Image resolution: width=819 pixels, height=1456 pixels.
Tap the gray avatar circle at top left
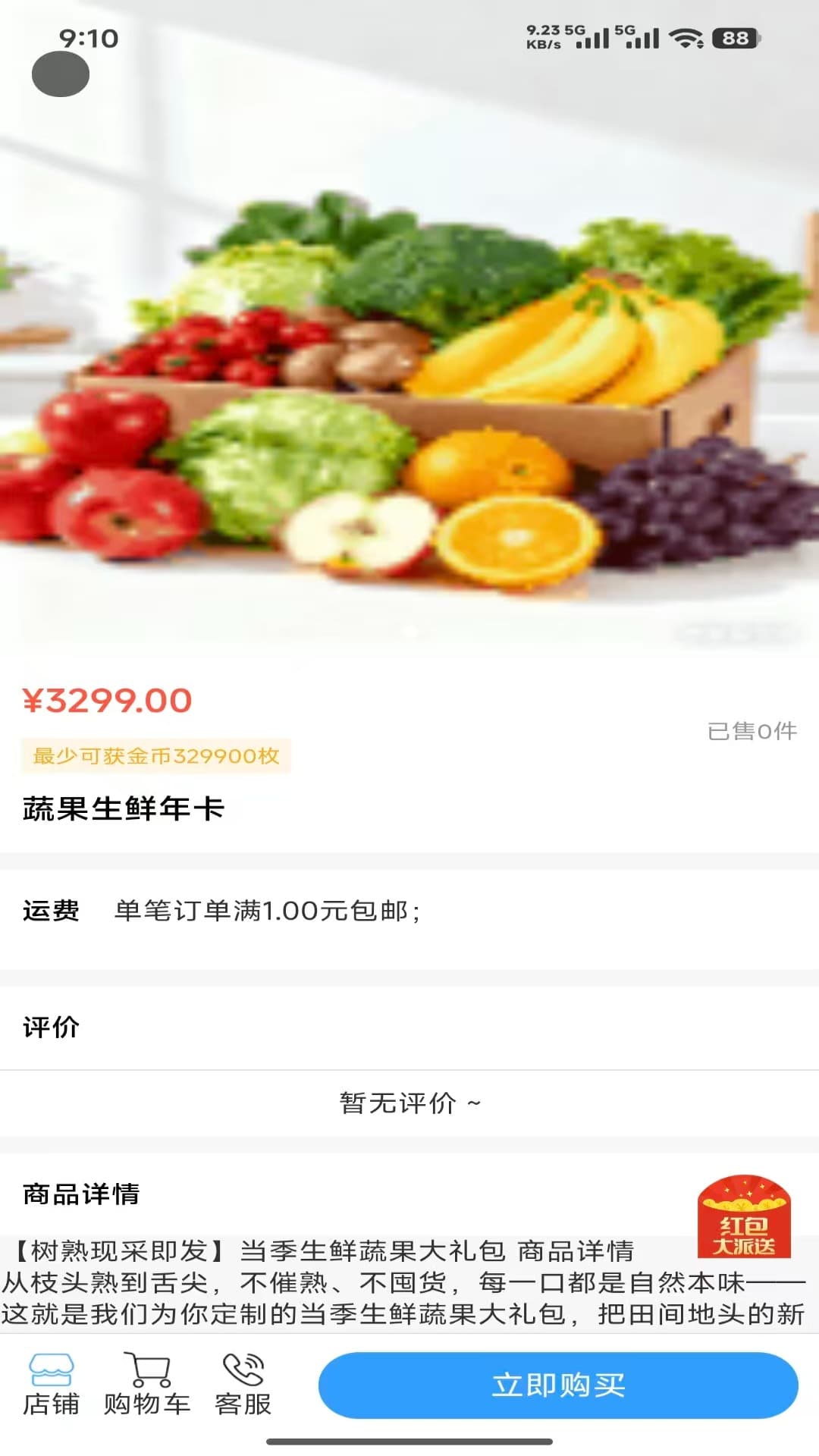tap(61, 74)
